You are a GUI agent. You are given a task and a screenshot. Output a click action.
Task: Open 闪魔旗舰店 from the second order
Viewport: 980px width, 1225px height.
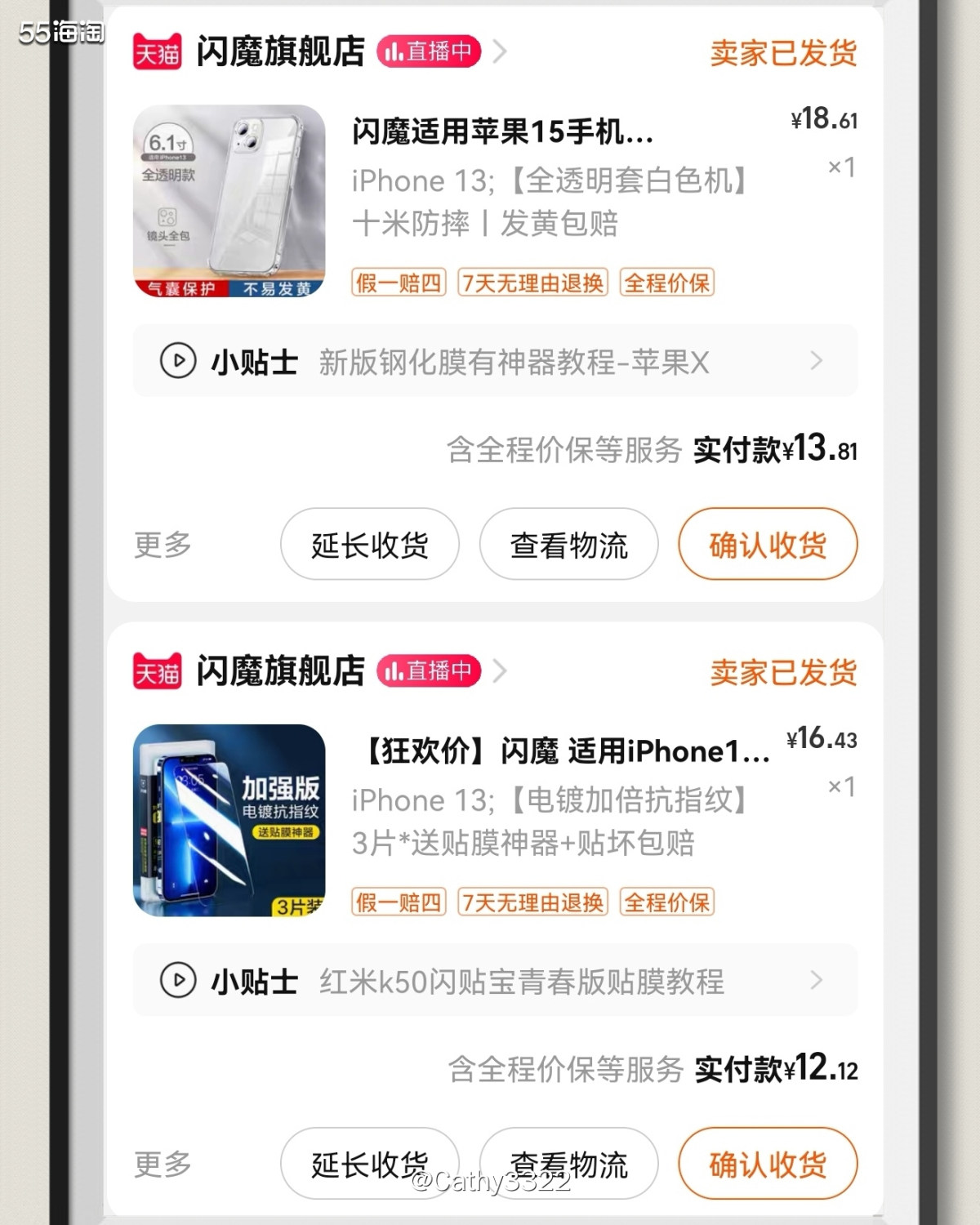[x=280, y=671]
